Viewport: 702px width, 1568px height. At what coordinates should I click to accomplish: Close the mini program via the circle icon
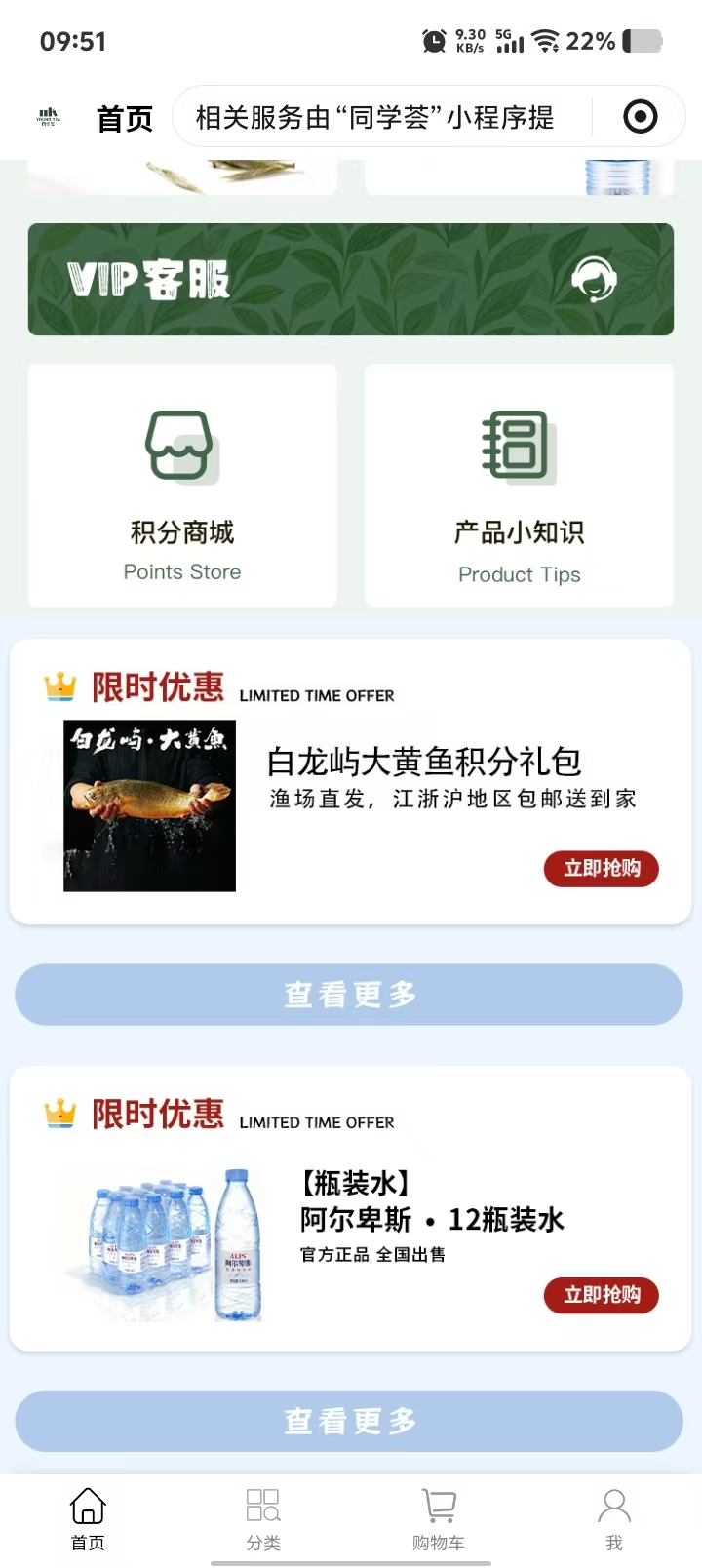pyautogui.click(x=640, y=117)
